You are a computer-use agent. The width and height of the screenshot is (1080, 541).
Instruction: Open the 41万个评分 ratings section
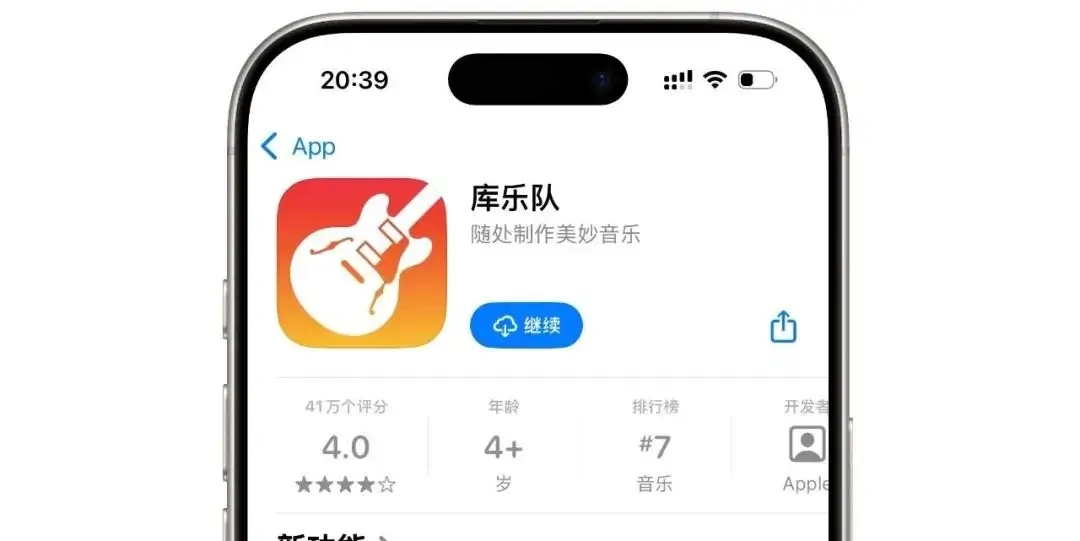pyautogui.click(x=346, y=446)
